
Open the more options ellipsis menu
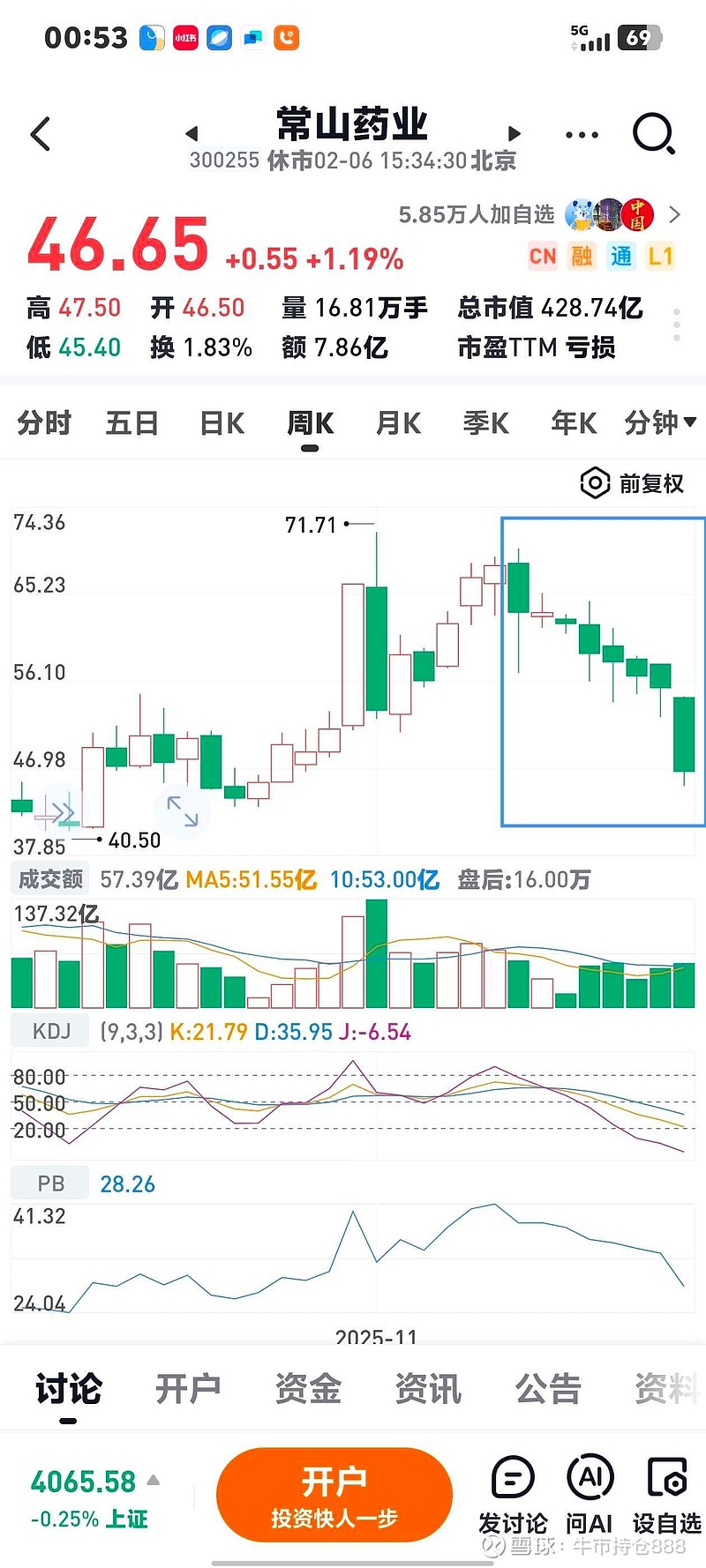pos(581,133)
